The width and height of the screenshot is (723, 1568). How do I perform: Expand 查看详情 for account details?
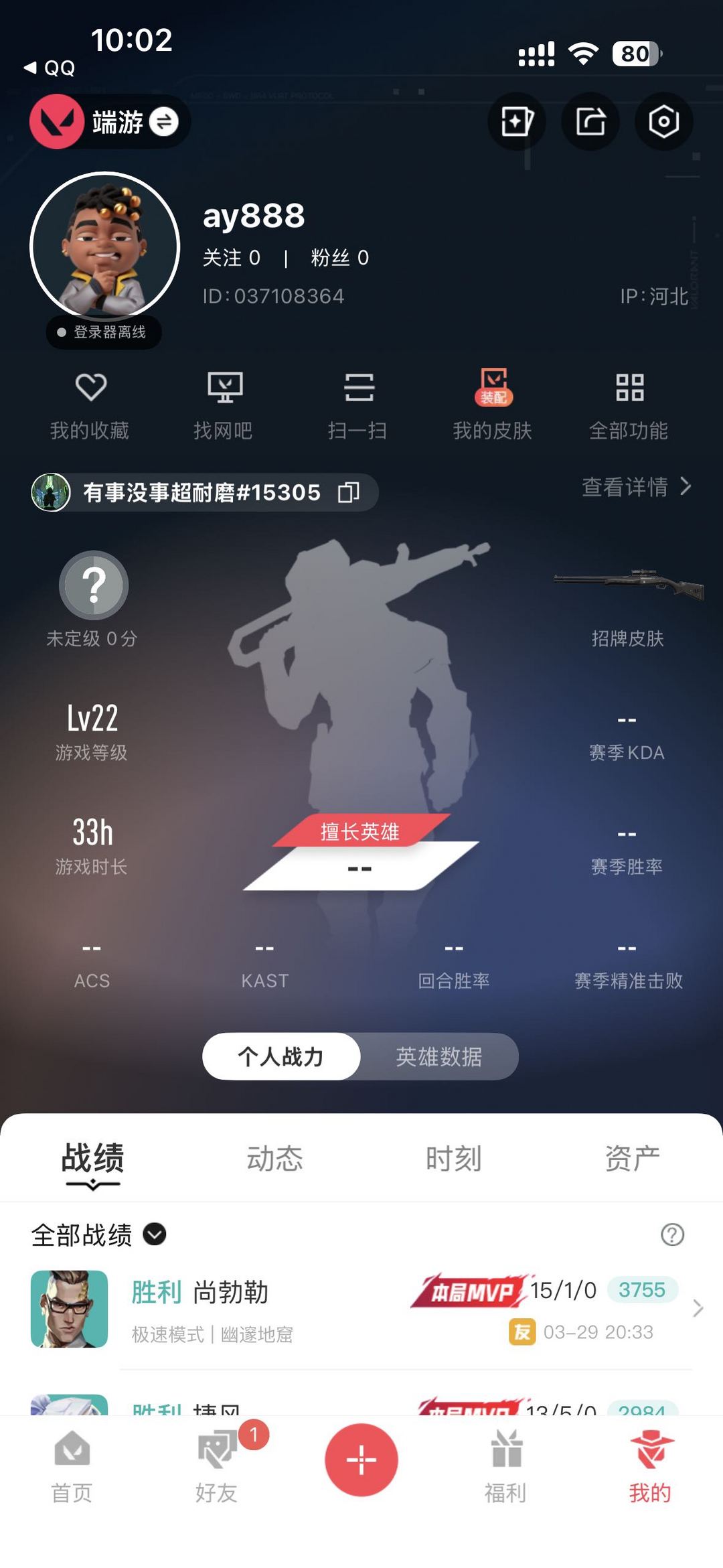click(x=633, y=488)
